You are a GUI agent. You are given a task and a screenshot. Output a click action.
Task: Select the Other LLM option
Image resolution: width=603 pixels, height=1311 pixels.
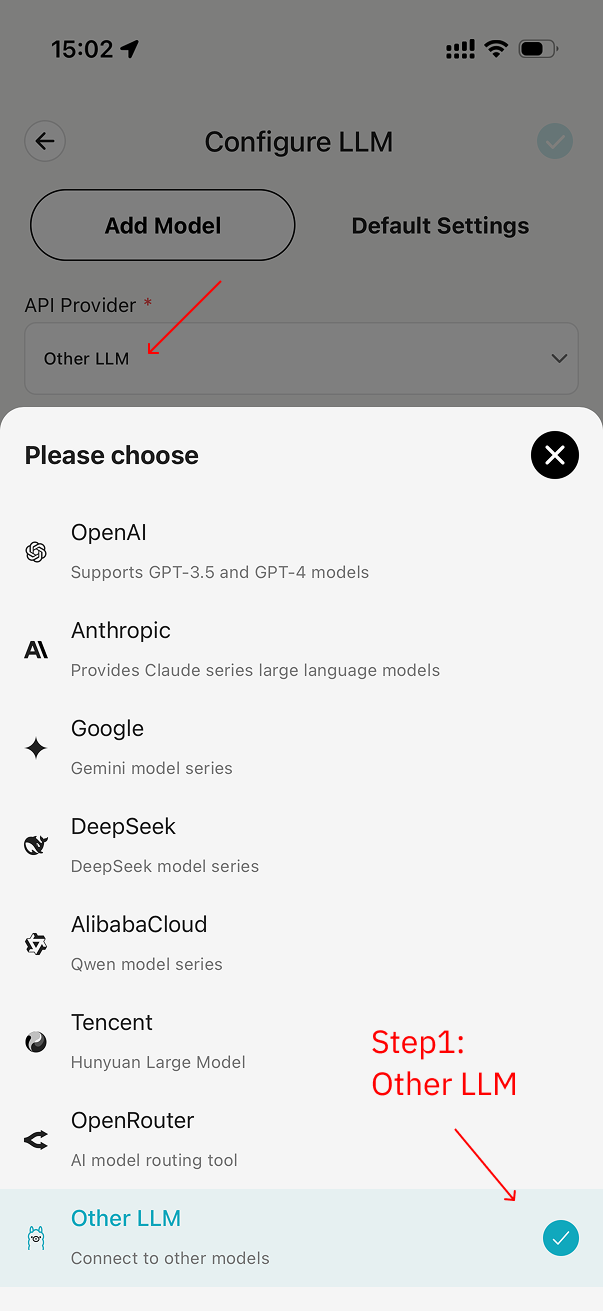pyautogui.click(x=301, y=1237)
